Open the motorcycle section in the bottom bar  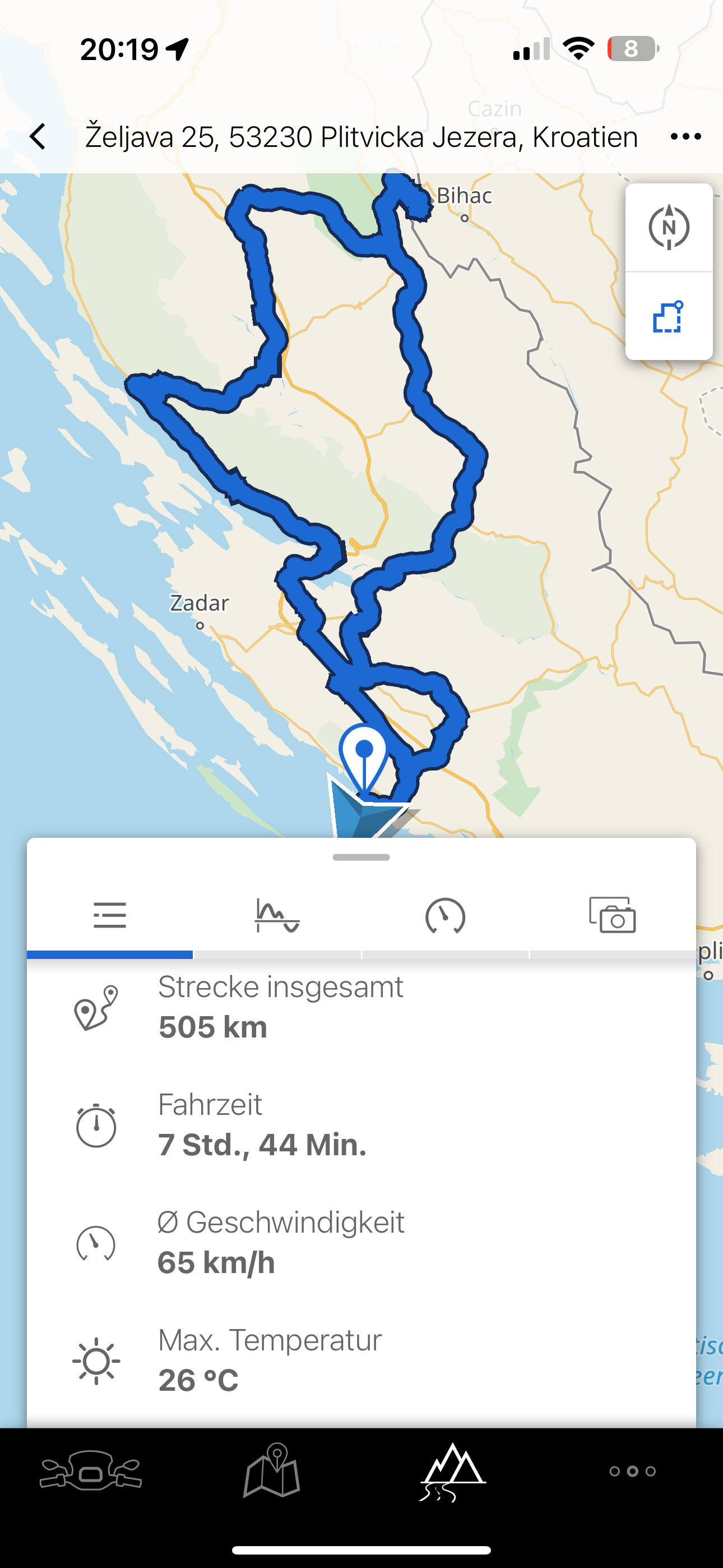tap(91, 1473)
